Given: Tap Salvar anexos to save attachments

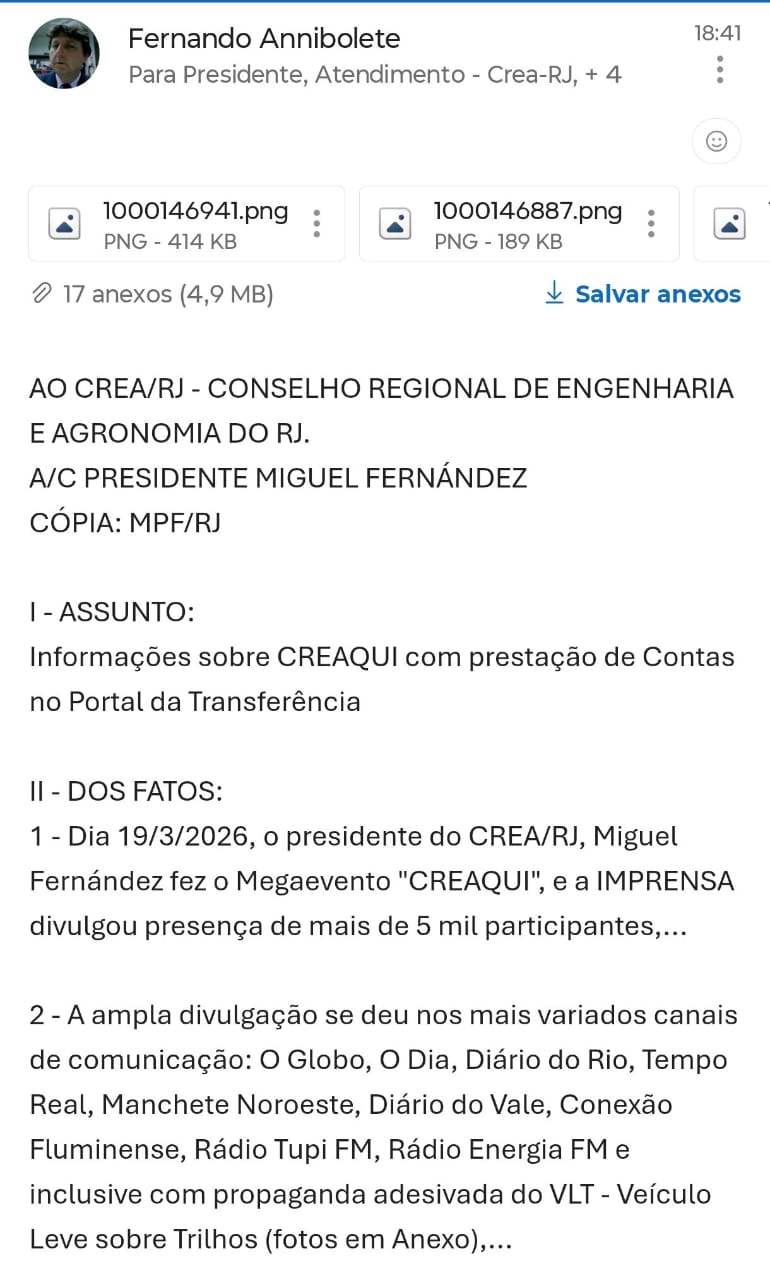Looking at the screenshot, I should [643, 294].
